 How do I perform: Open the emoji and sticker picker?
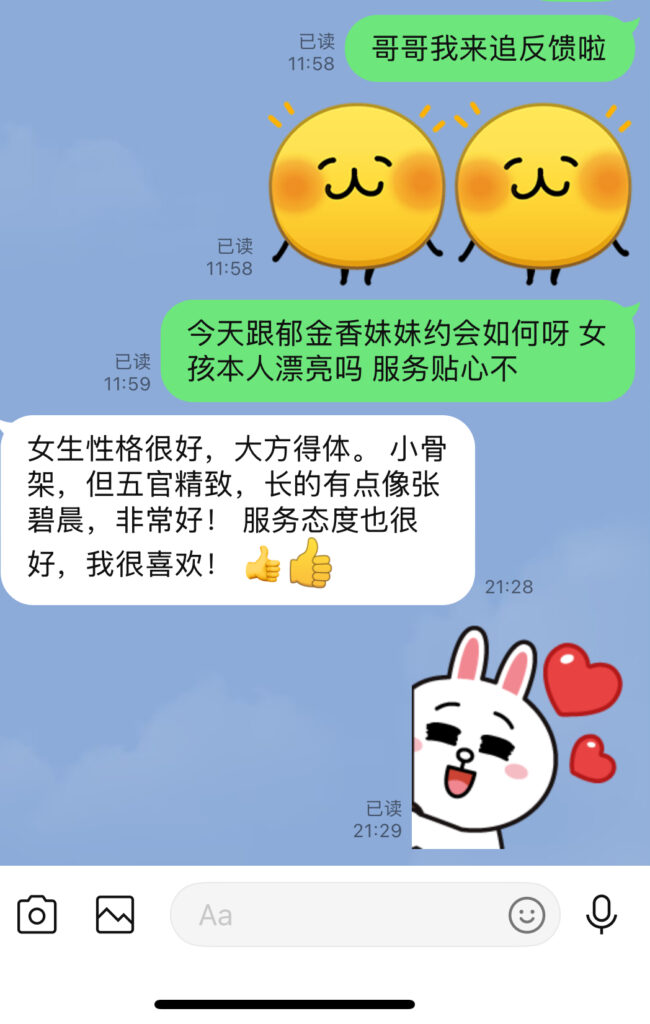[527, 914]
